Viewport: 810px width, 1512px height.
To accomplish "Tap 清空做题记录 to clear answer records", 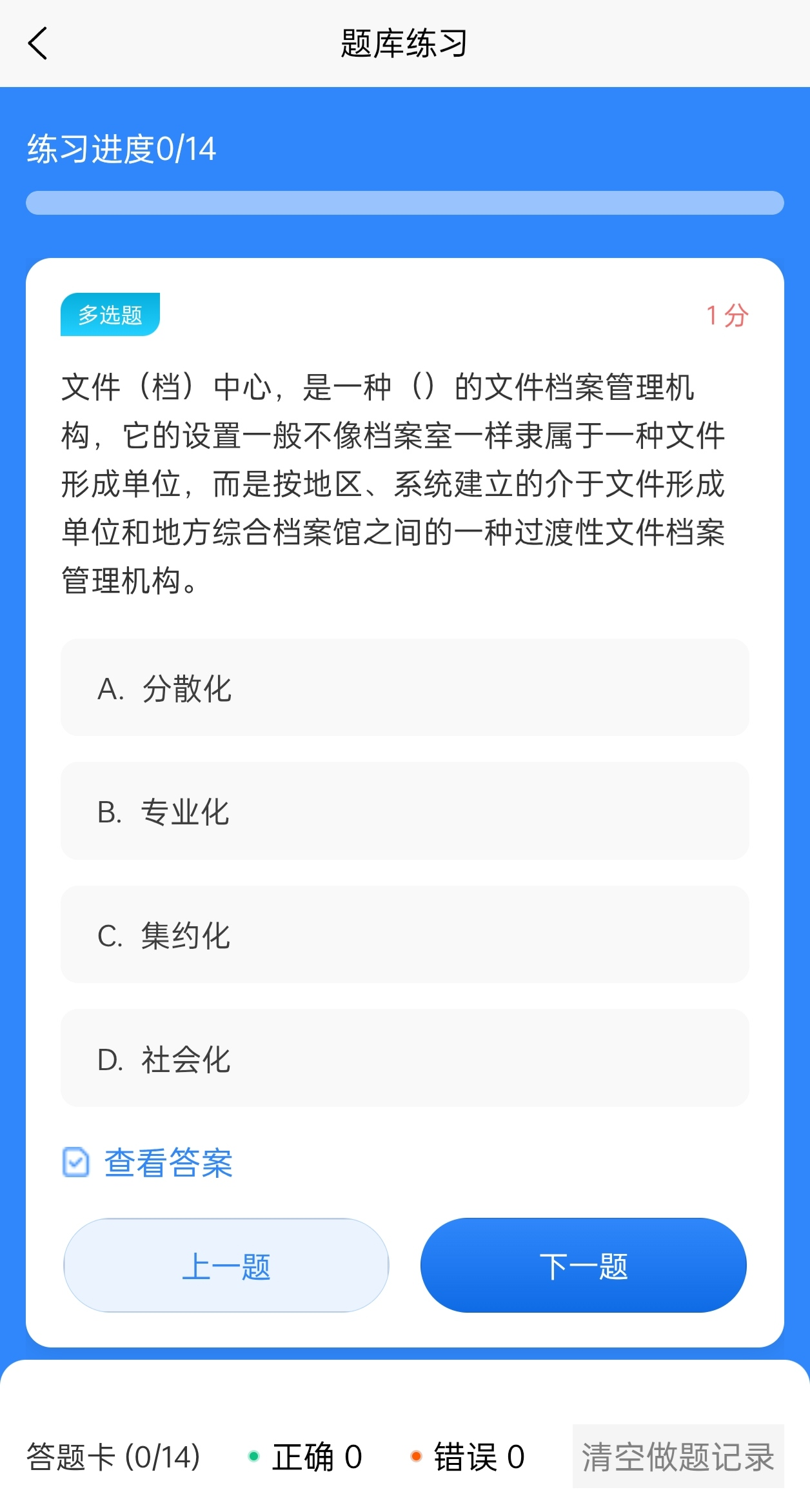I will click(678, 1457).
